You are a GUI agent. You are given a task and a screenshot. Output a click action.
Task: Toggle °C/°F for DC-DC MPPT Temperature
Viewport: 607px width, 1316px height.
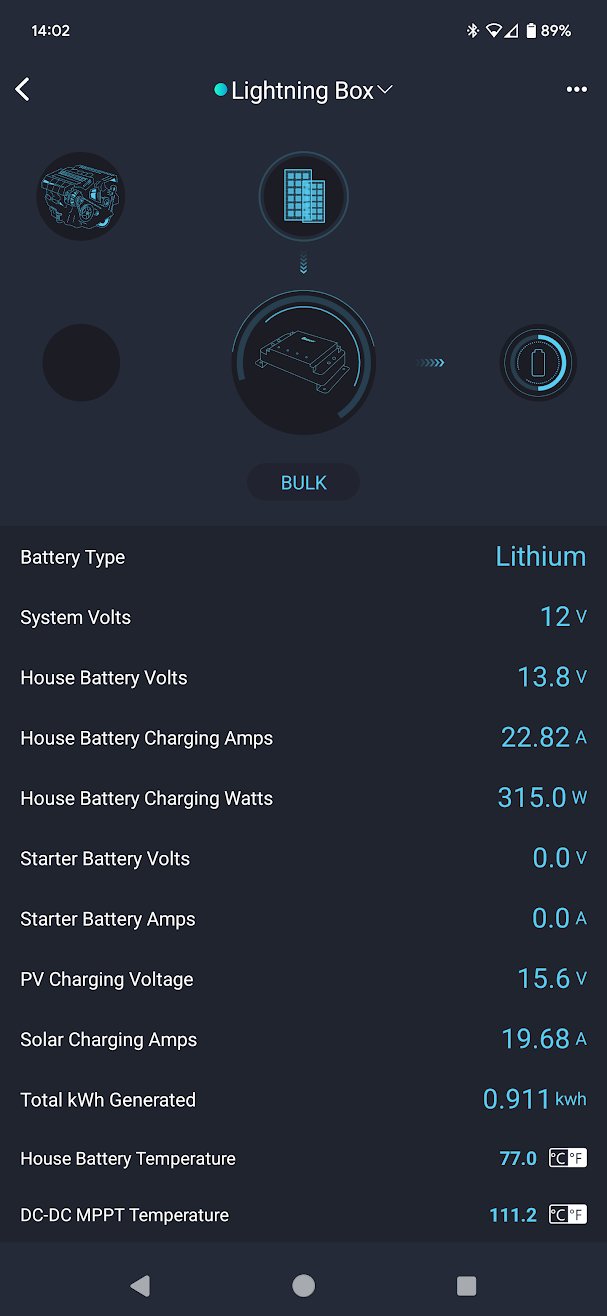[567, 1215]
